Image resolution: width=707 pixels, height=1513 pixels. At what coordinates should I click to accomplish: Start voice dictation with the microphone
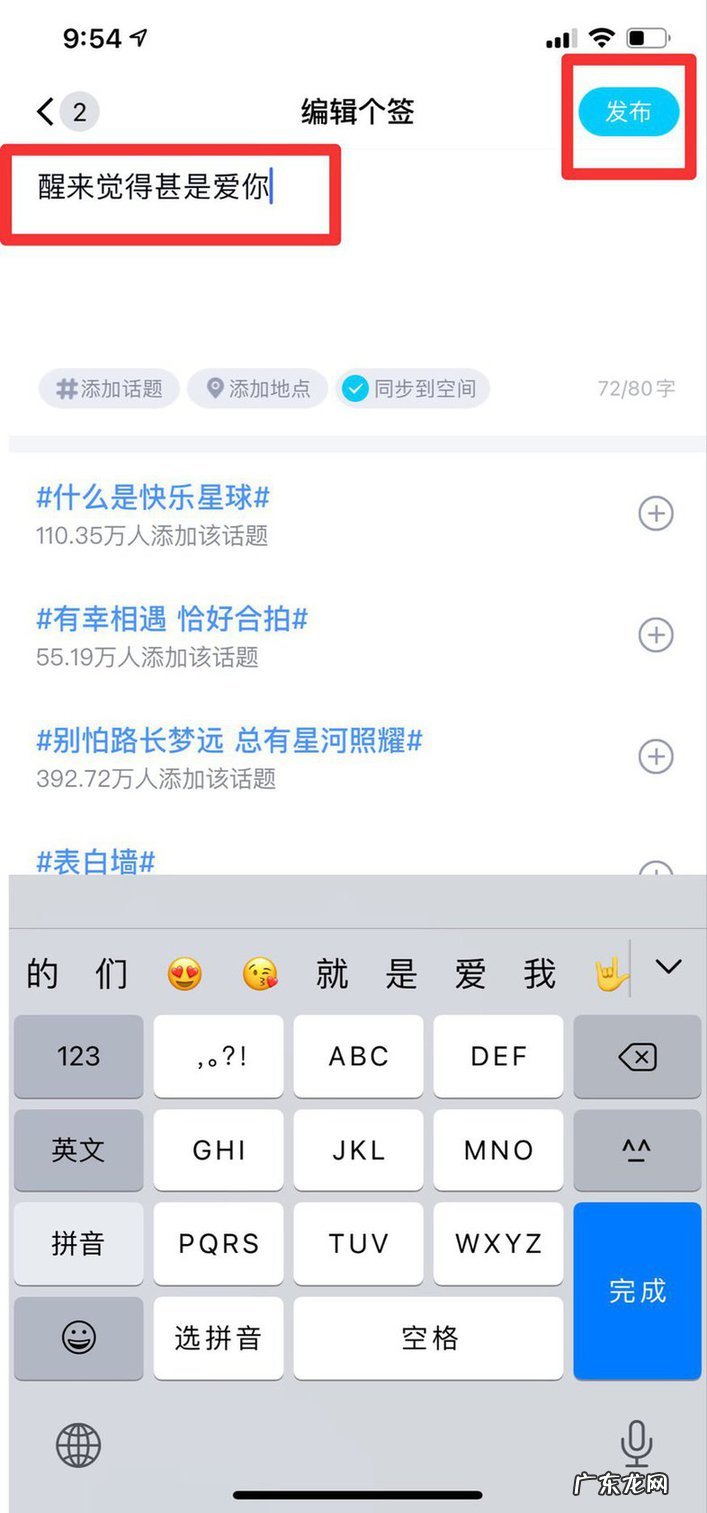click(636, 1444)
